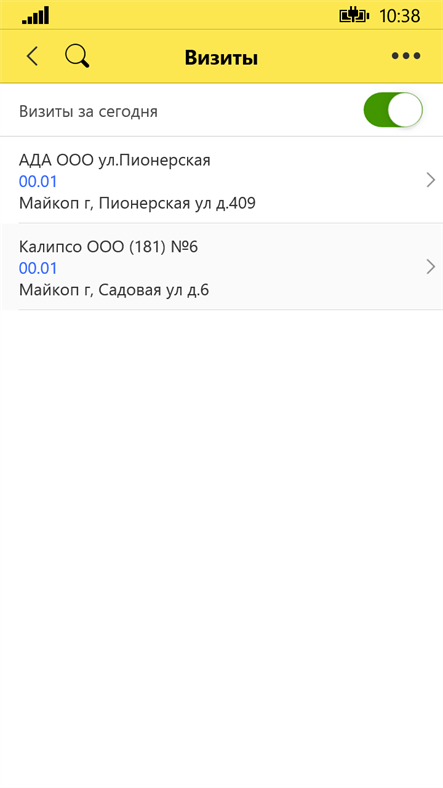Open the three-dot overflow menu
443x788 pixels.
click(x=406, y=56)
